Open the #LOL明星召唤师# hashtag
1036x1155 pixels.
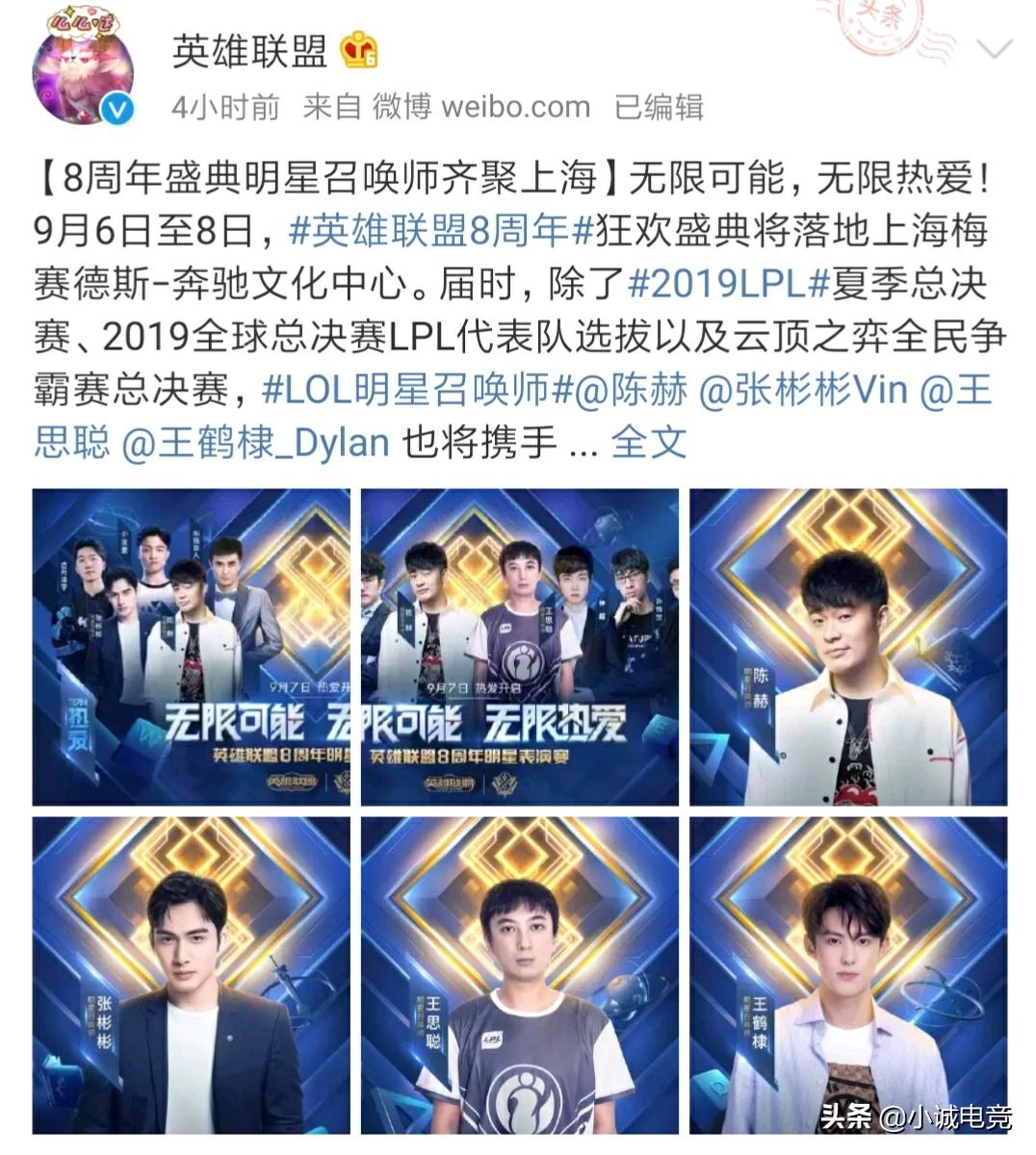click(419, 390)
